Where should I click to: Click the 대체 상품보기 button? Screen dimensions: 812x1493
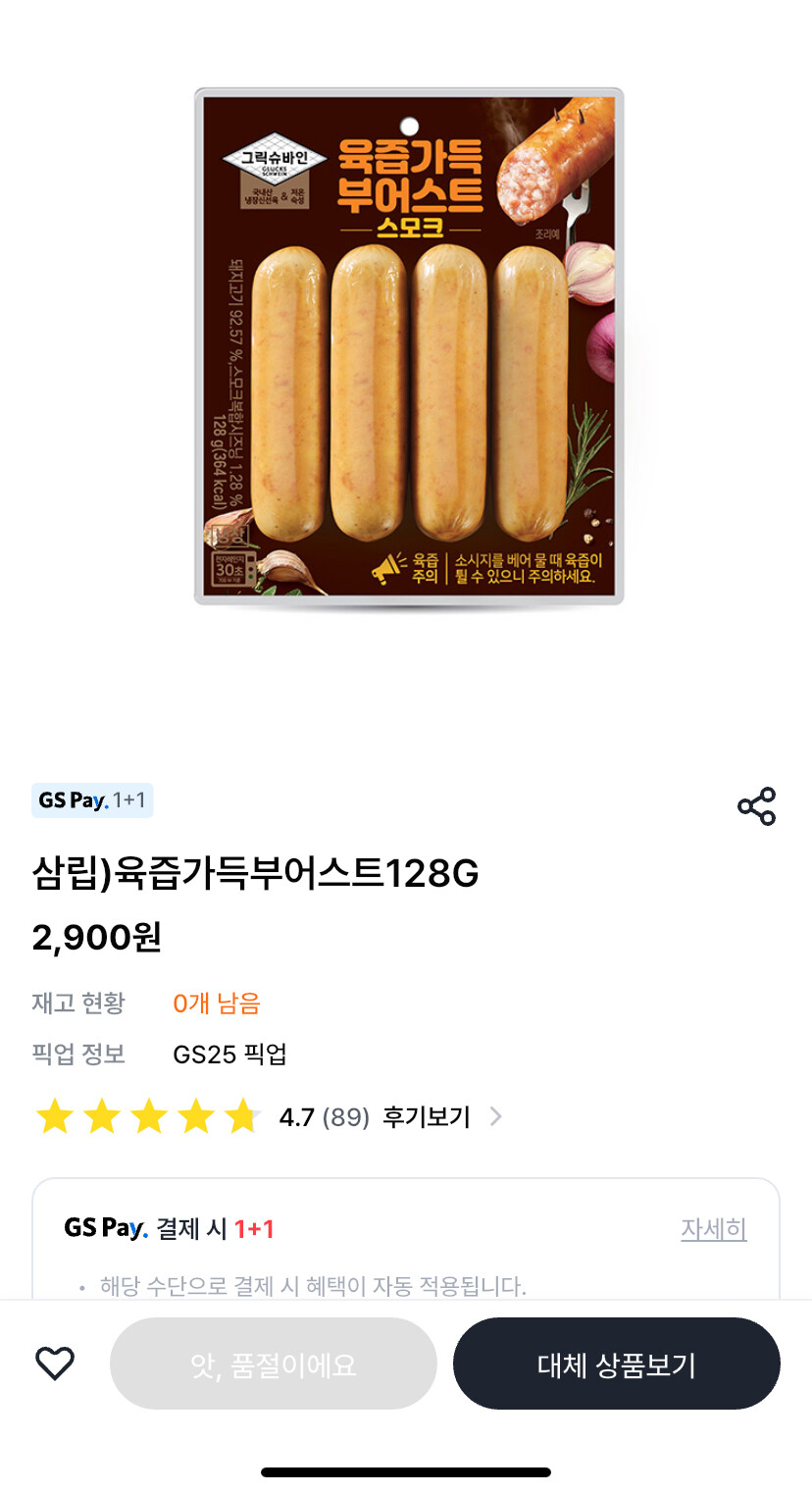tap(617, 1364)
